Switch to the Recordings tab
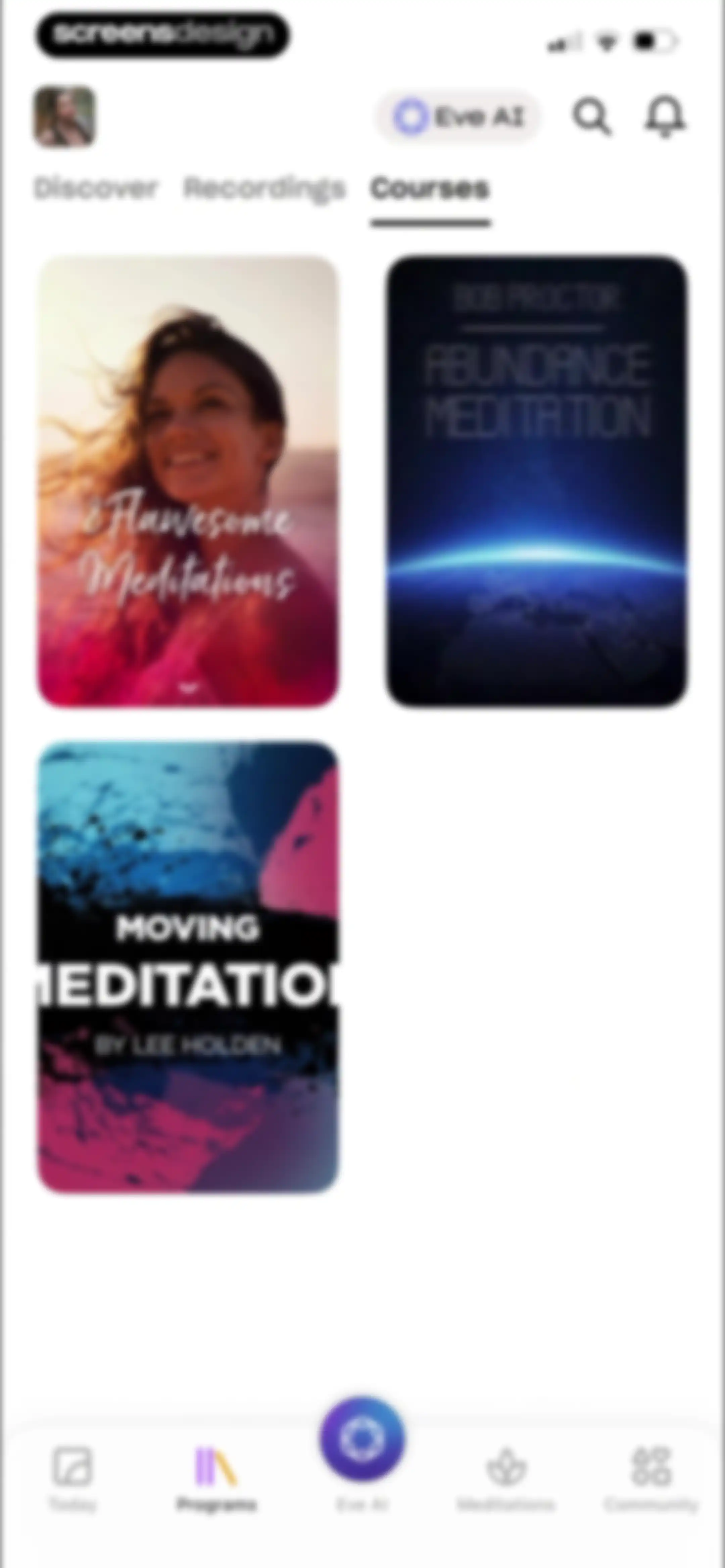The image size is (725, 1568). 264,188
